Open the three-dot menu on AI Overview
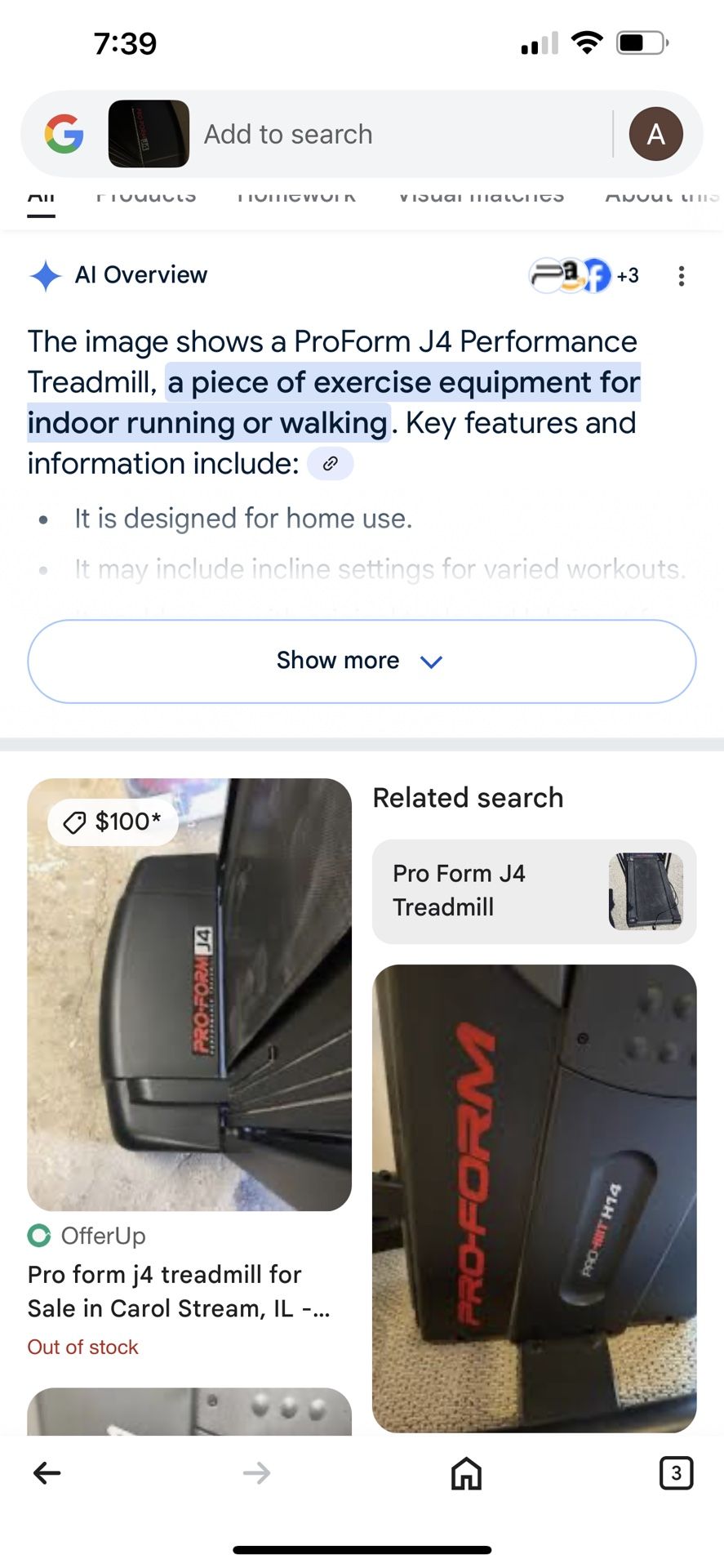Screen dimensions: 724x1568 point(681,276)
